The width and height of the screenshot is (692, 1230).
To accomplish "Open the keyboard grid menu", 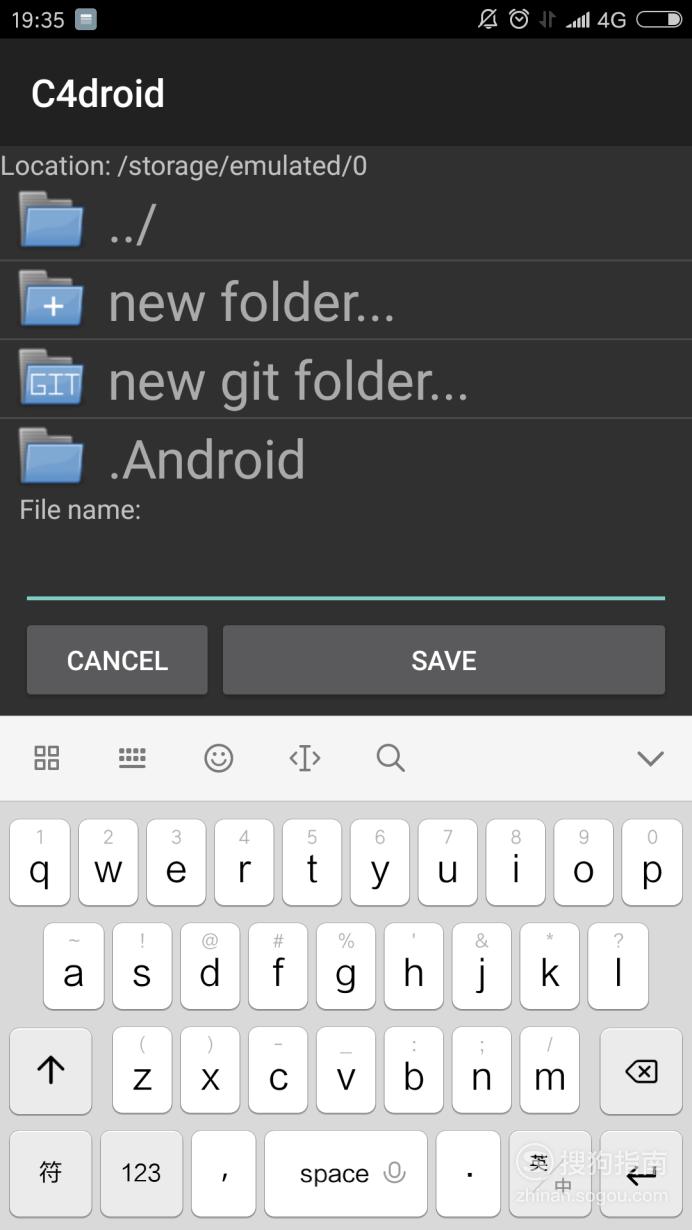I will coord(47,758).
